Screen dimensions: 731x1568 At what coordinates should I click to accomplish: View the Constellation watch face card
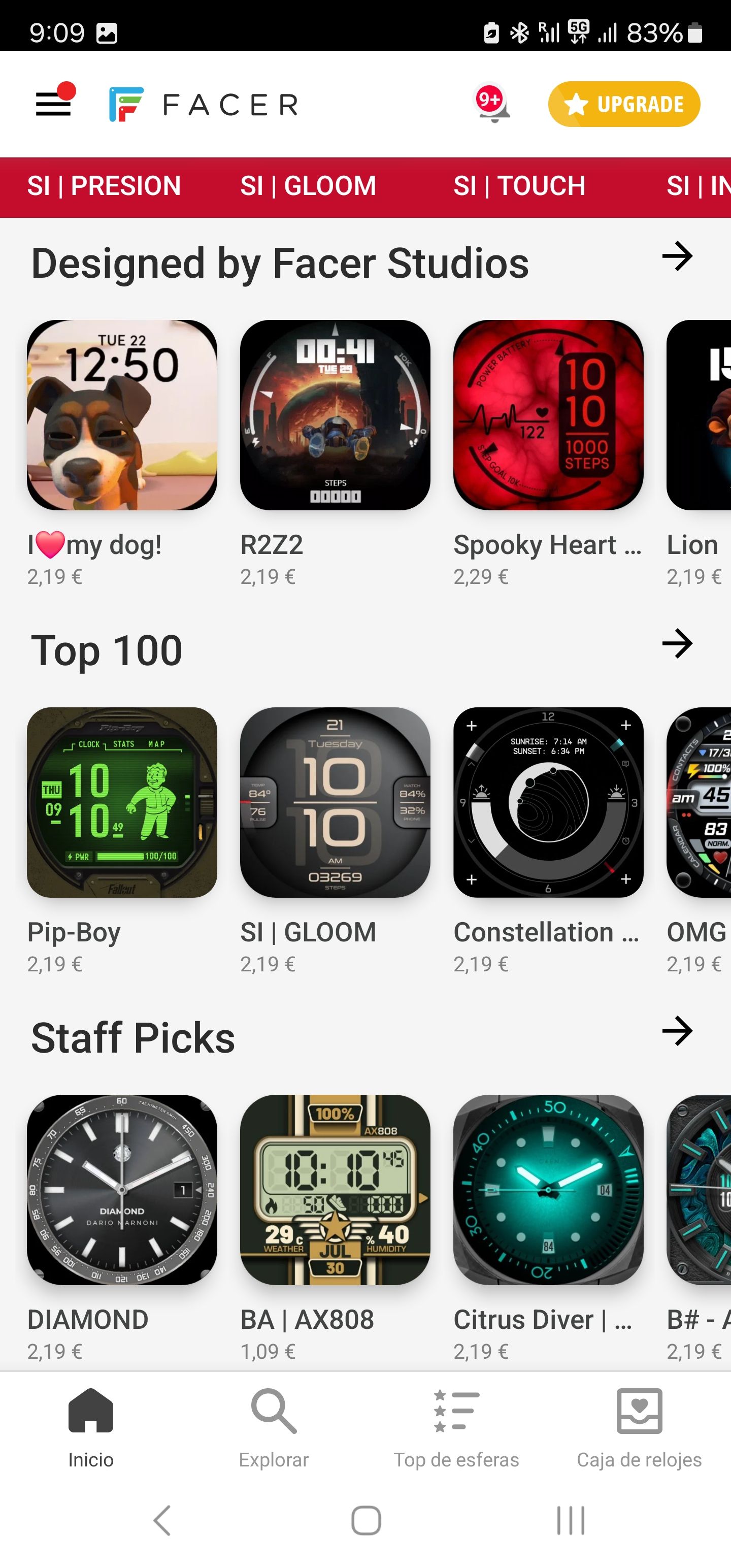tap(548, 802)
